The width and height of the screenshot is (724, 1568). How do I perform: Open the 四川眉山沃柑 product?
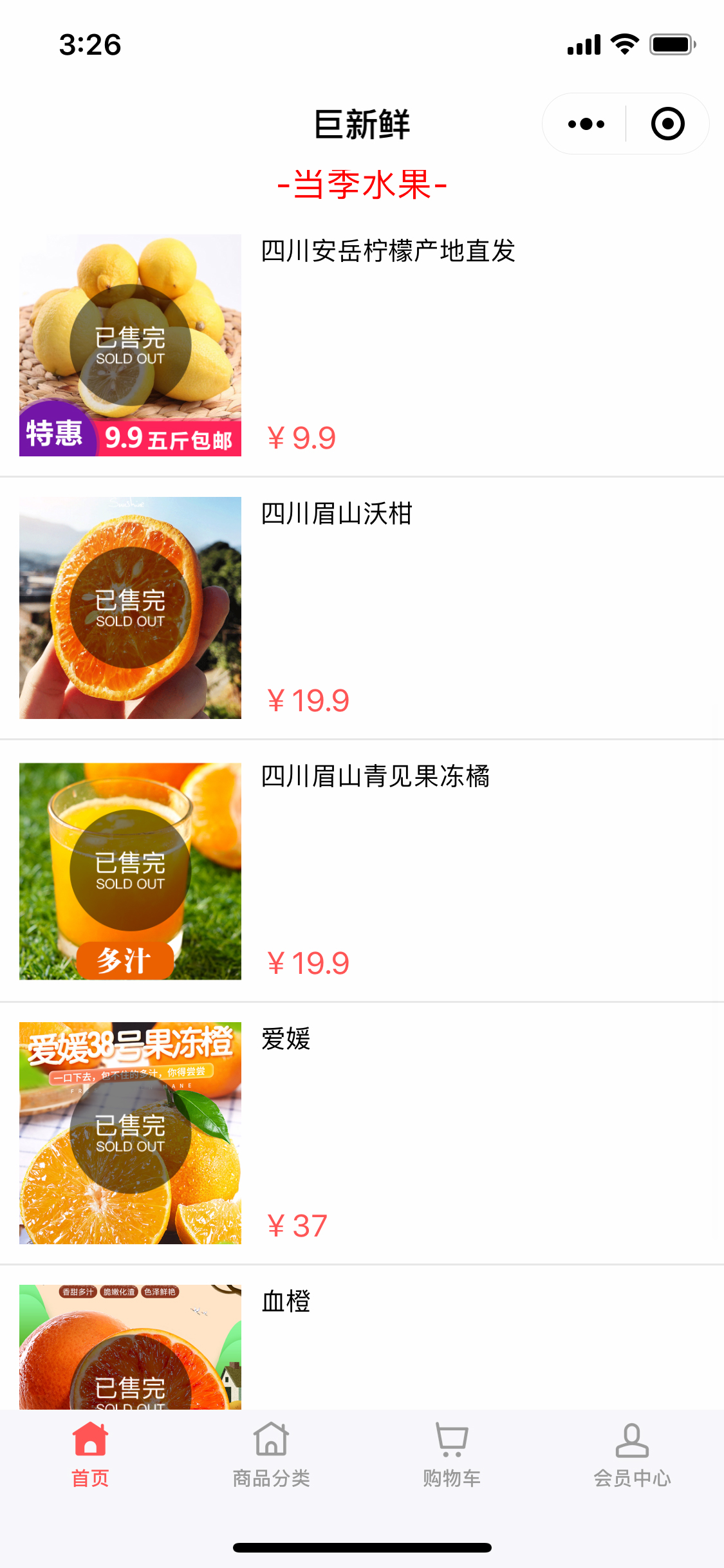pyautogui.click(x=362, y=608)
